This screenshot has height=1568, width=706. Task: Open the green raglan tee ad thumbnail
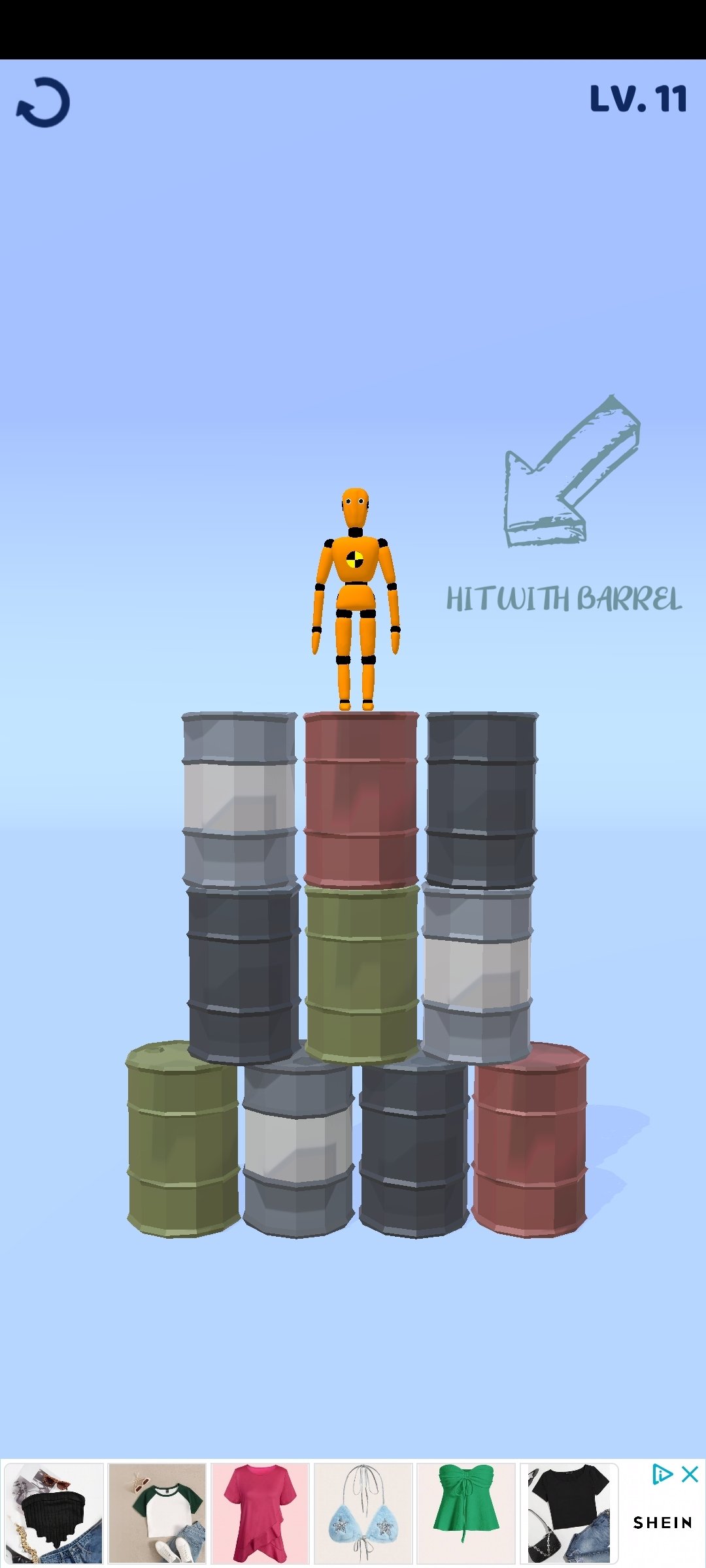[157, 1514]
